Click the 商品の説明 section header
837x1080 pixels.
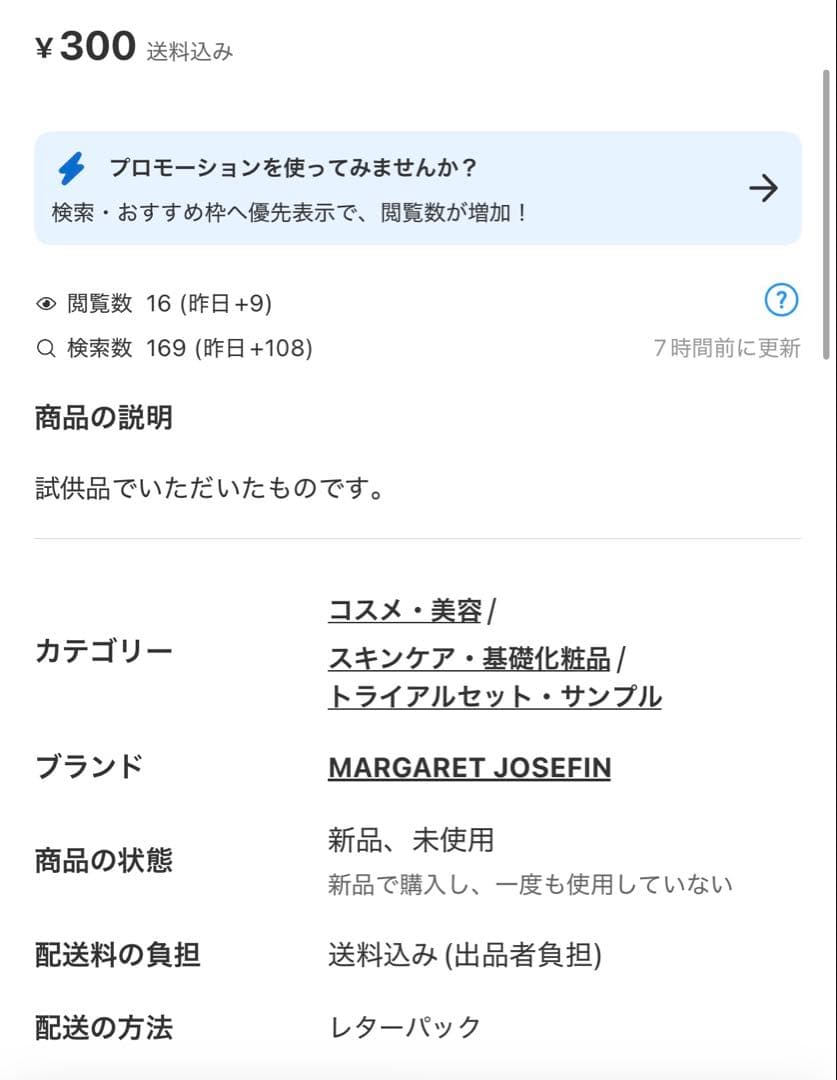(x=102, y=418)
